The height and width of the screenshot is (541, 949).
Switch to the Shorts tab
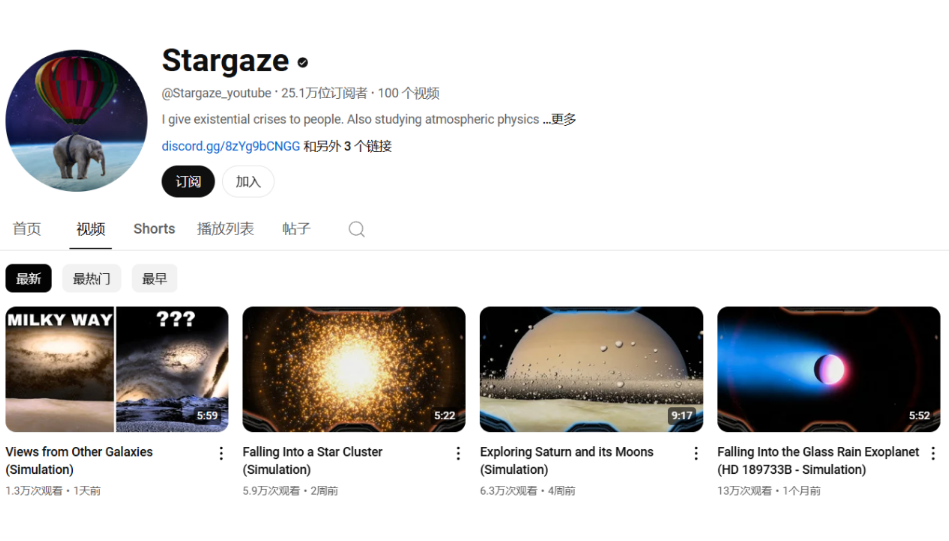tap(154, 229)
